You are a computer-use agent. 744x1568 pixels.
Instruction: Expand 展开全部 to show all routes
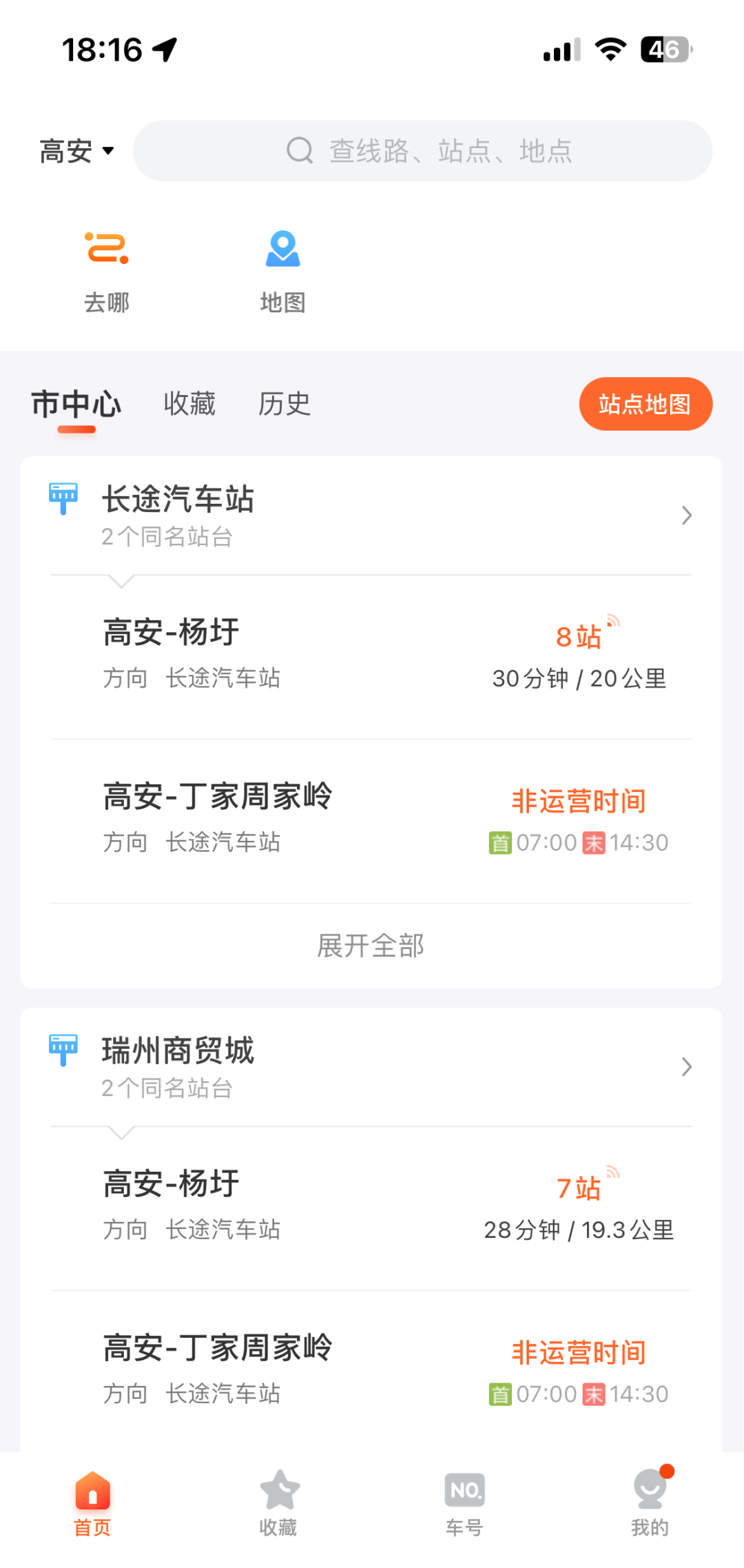pyautogui.click(x=371, y=946)
